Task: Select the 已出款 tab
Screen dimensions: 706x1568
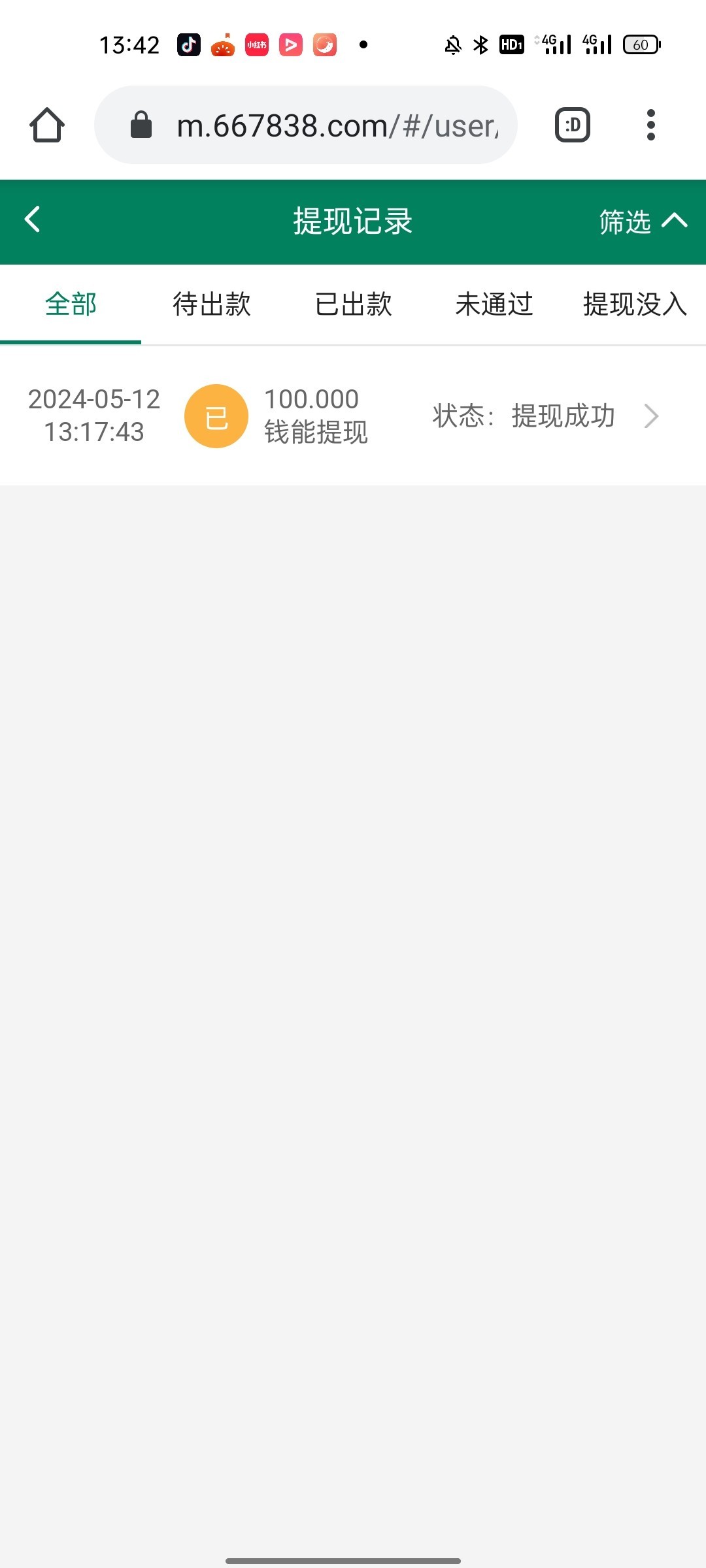Action: coord(353,304)
